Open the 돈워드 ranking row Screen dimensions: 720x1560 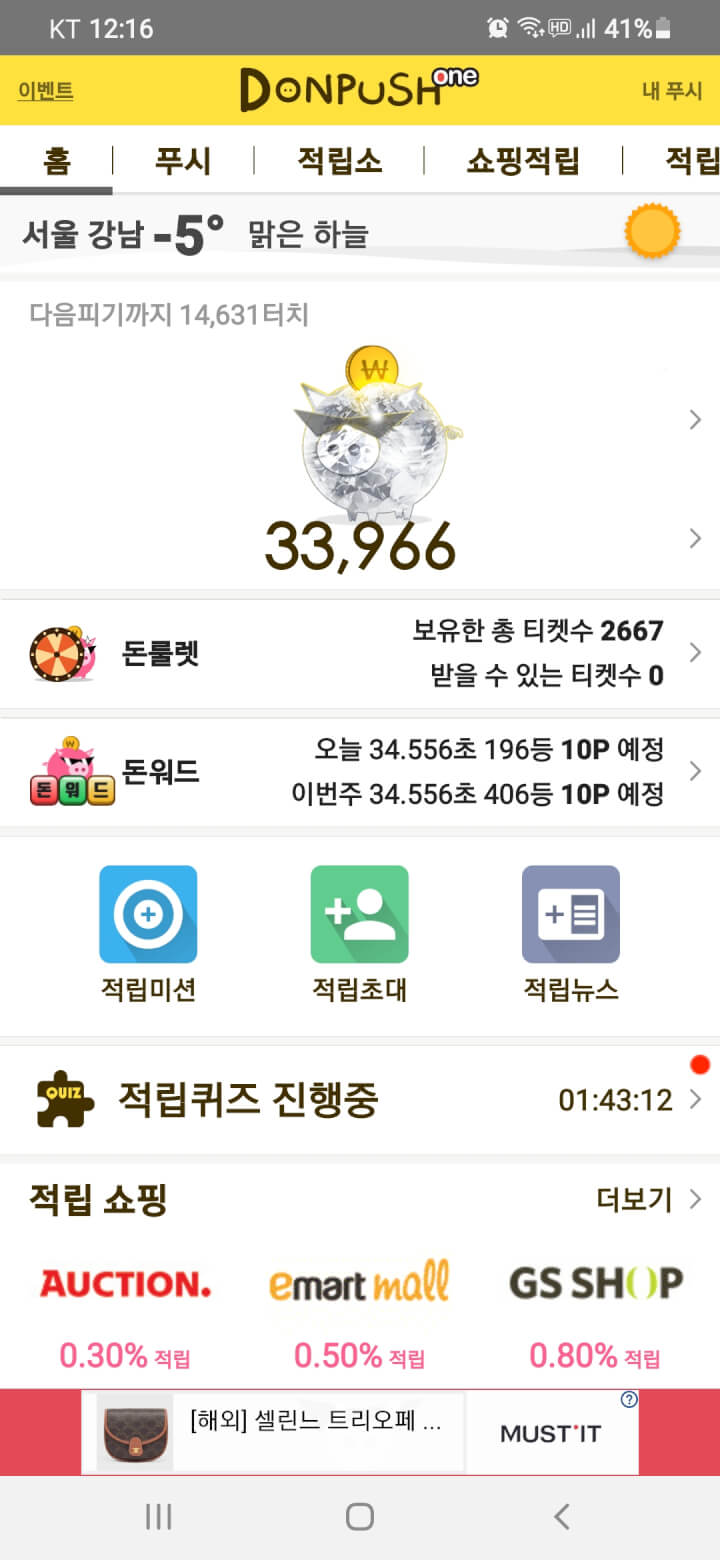pos(360,772)
